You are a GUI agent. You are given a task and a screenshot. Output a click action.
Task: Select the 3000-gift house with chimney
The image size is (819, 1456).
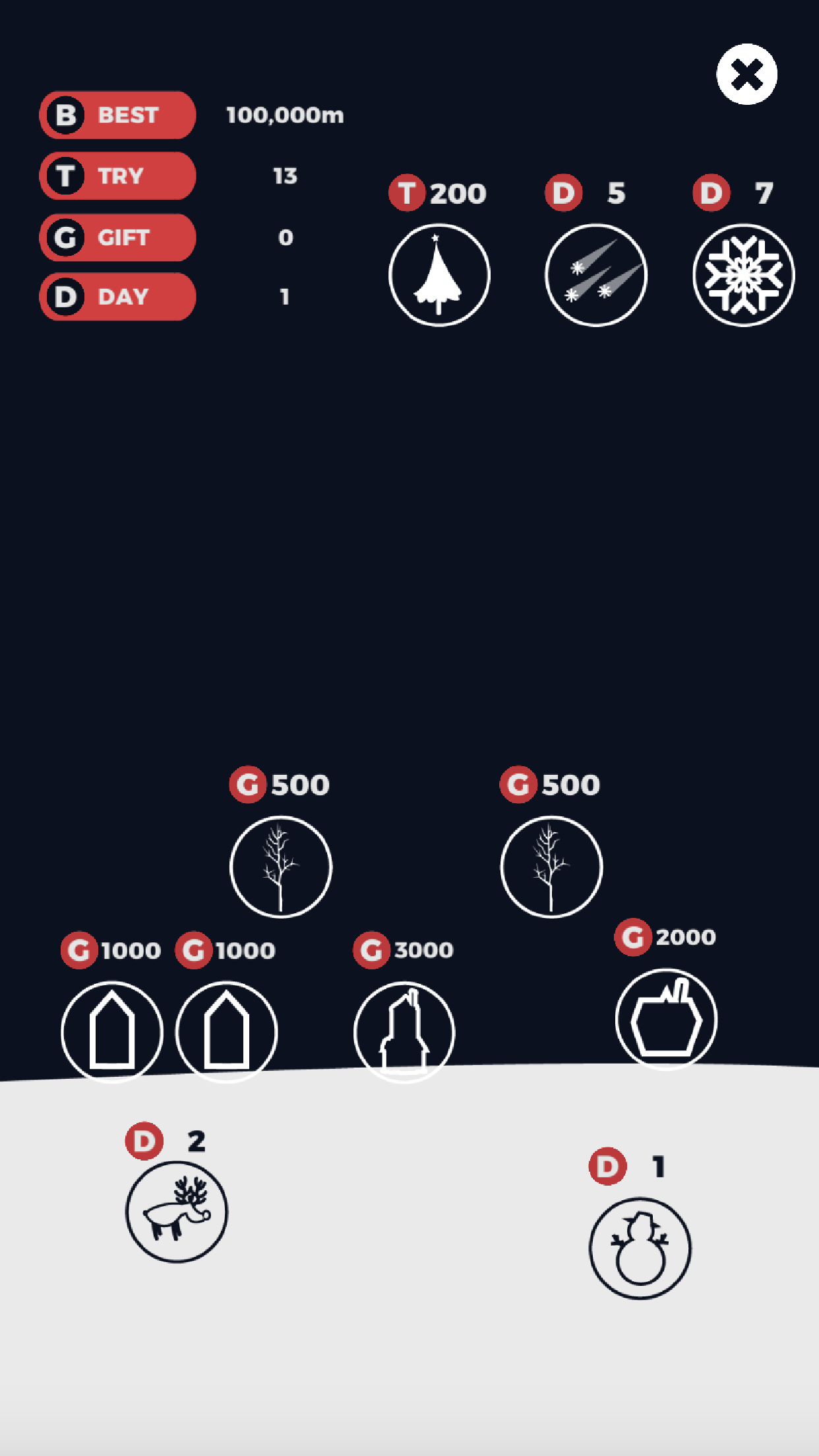pos(404,1031)
